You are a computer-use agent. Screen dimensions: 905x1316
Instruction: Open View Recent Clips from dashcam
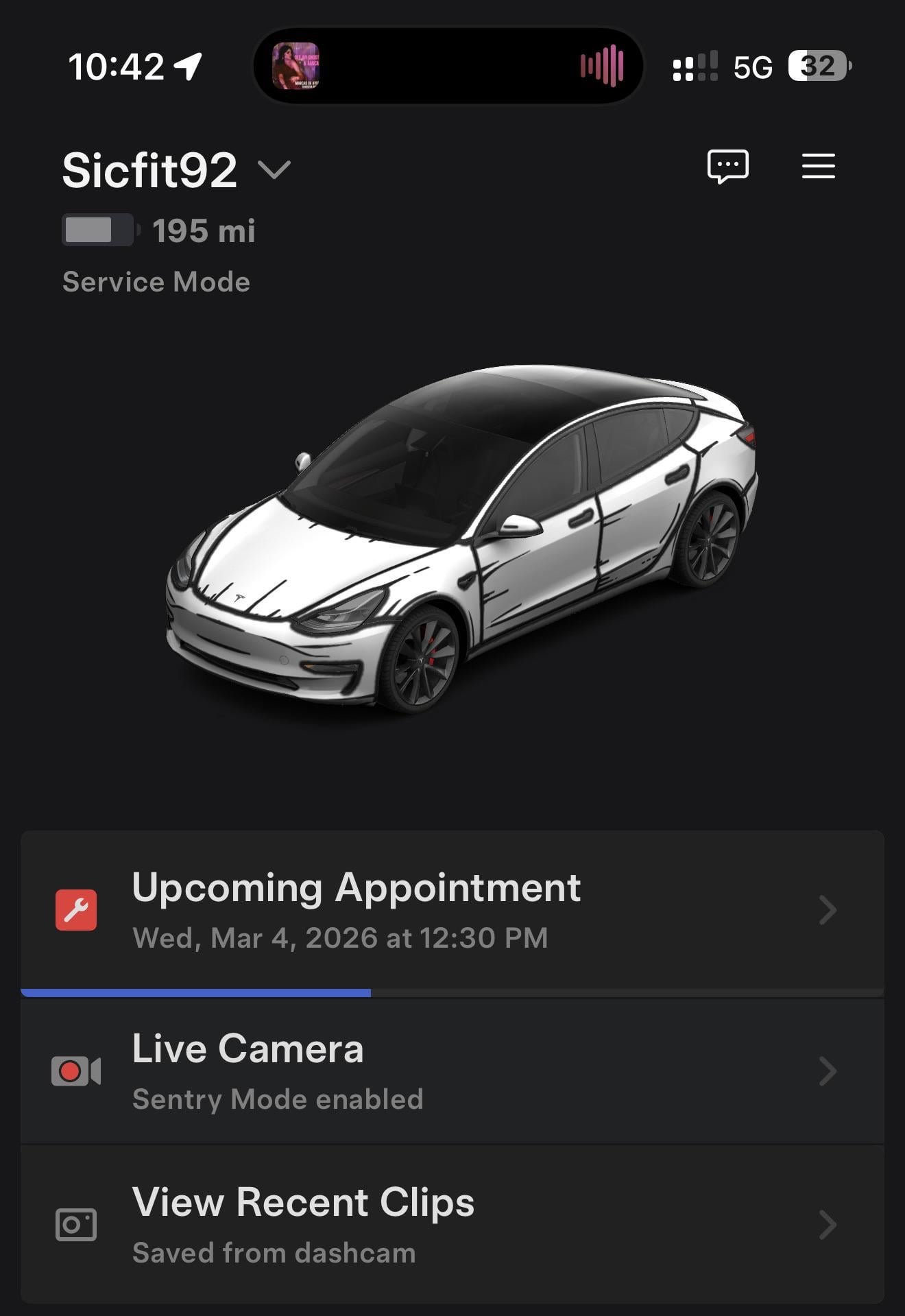click(452, 1225)
